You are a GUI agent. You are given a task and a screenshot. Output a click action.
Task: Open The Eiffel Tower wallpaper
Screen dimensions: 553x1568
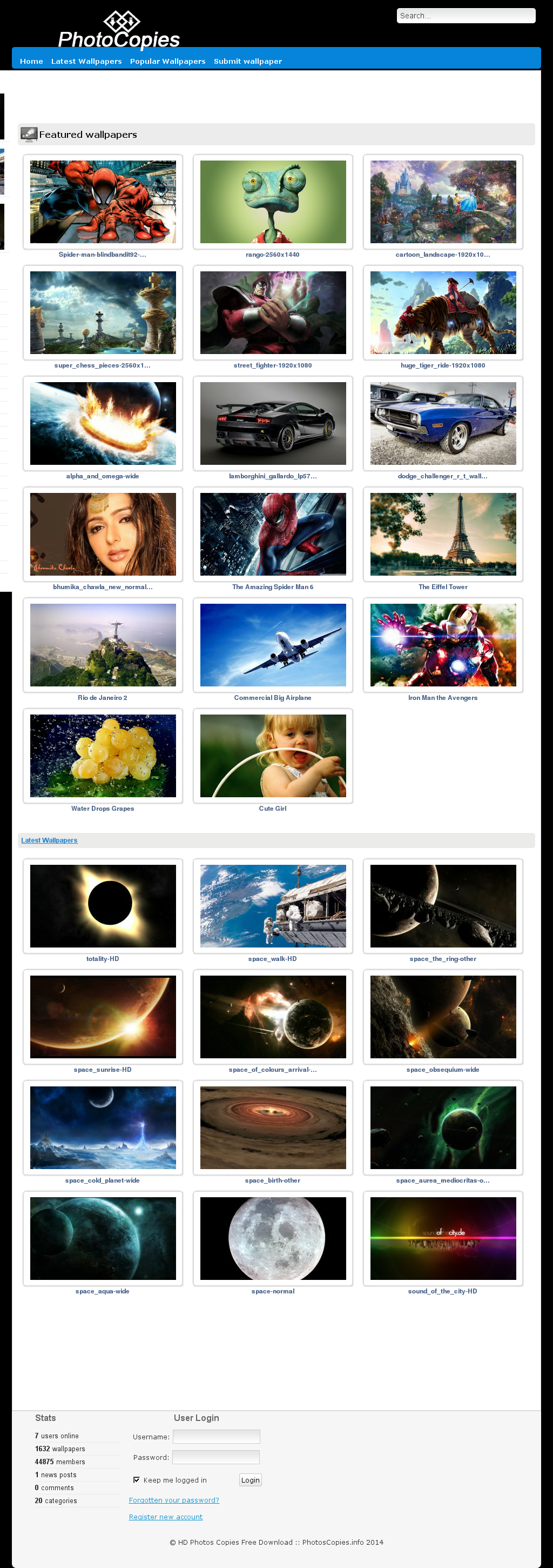tap(443, 535)
